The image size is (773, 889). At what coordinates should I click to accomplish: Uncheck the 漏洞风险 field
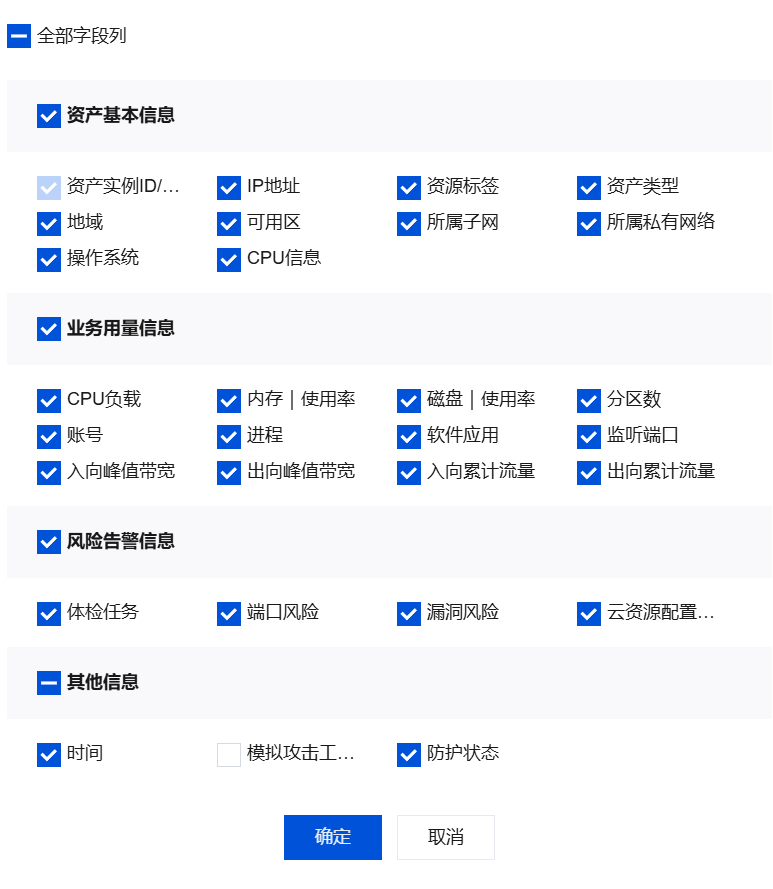pyautogui.click(x=409, y=613)
